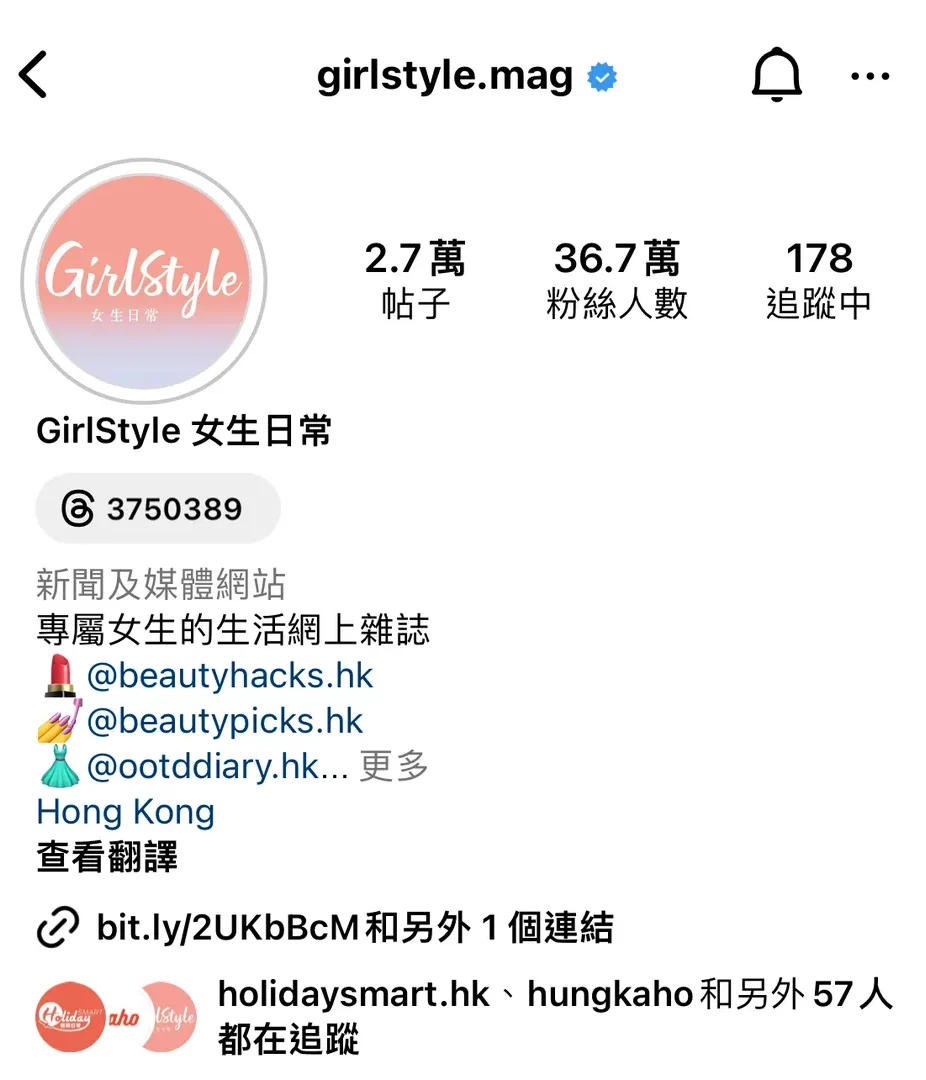Open the Hong Kong location link
Screen dimensions: 926x1080
pos(126,812)
